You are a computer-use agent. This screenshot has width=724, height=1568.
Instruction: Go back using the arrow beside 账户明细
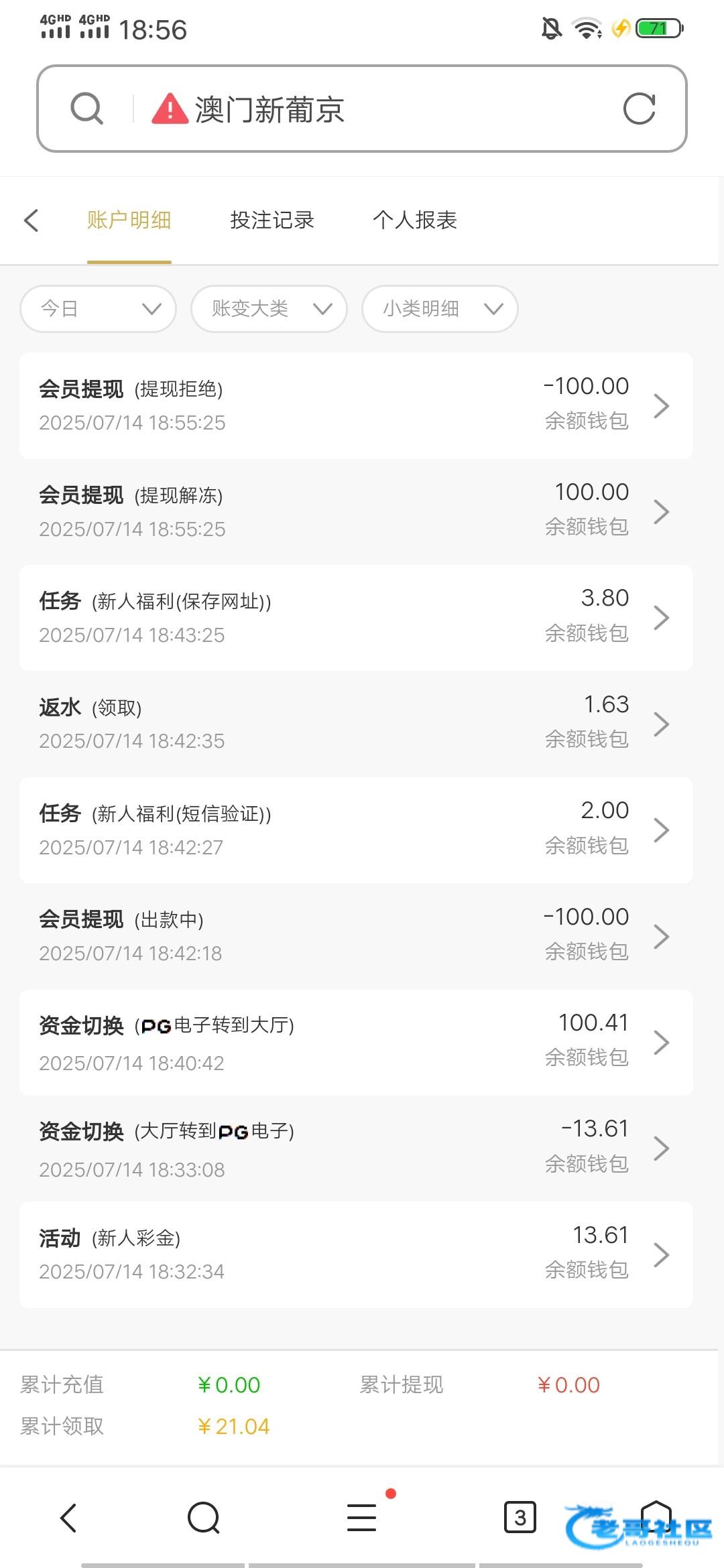(x=32, y=220)
